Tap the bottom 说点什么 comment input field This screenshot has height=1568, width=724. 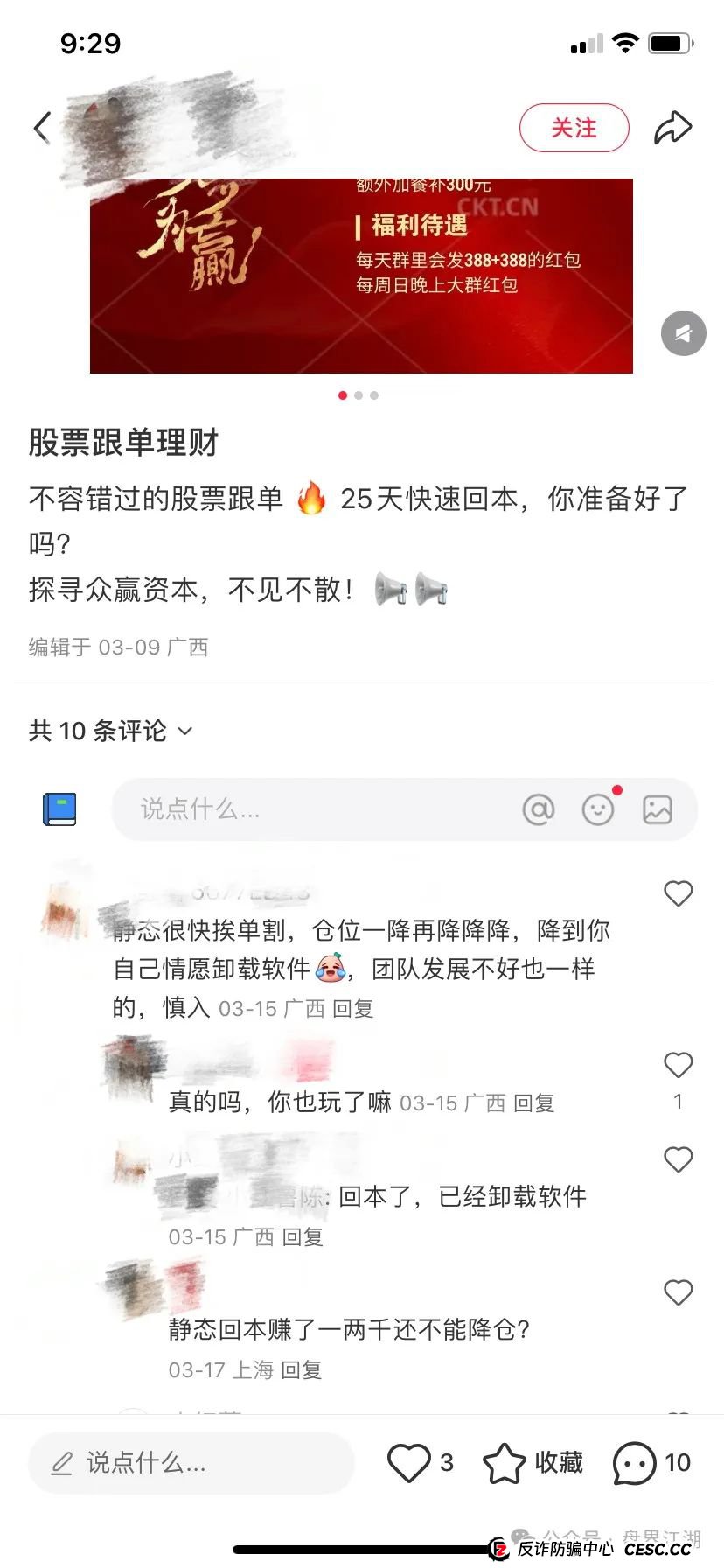pos(191,1461)
